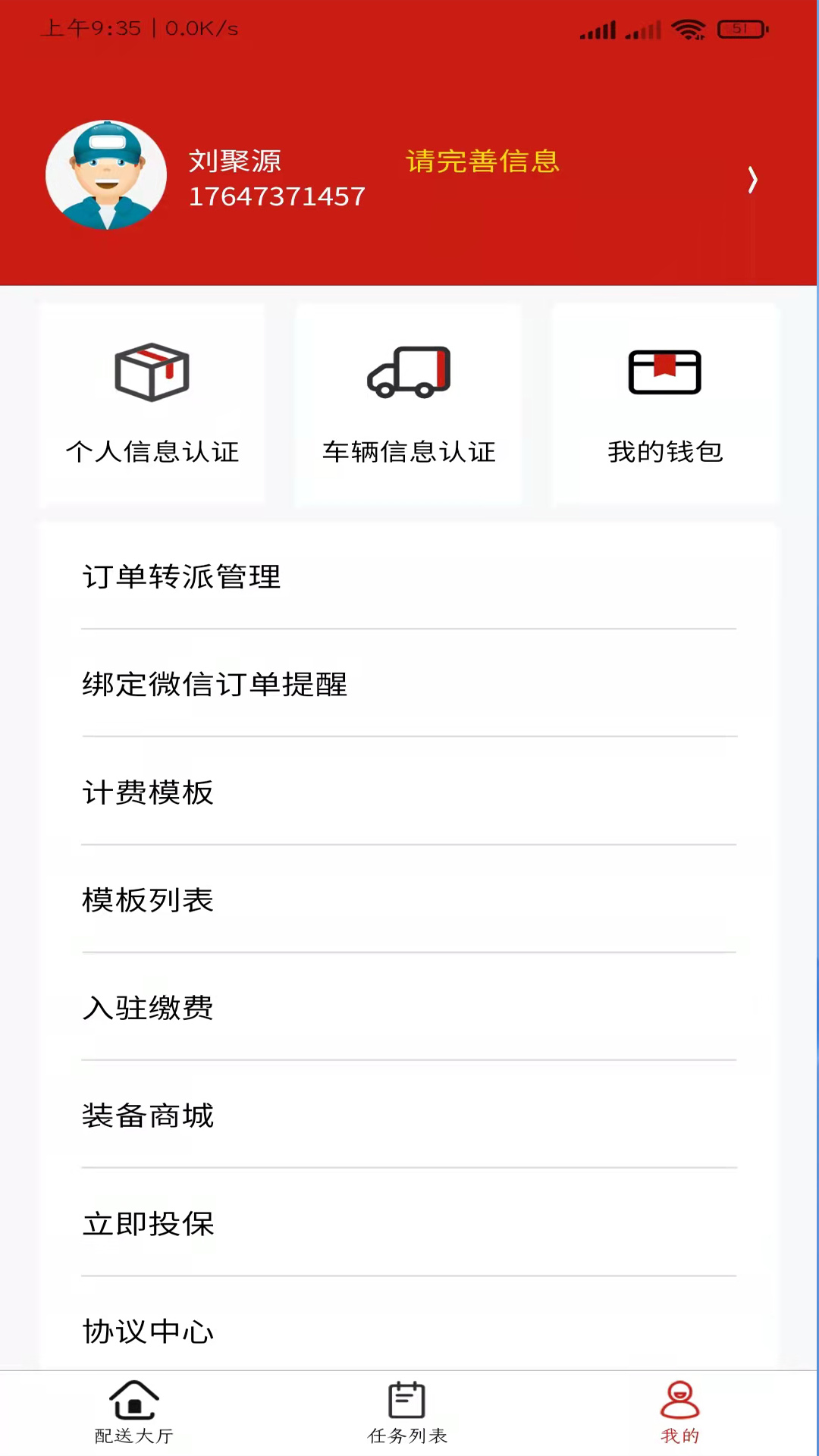
Task: Select 绑定微信订单提醒
Action: [409, 684]
